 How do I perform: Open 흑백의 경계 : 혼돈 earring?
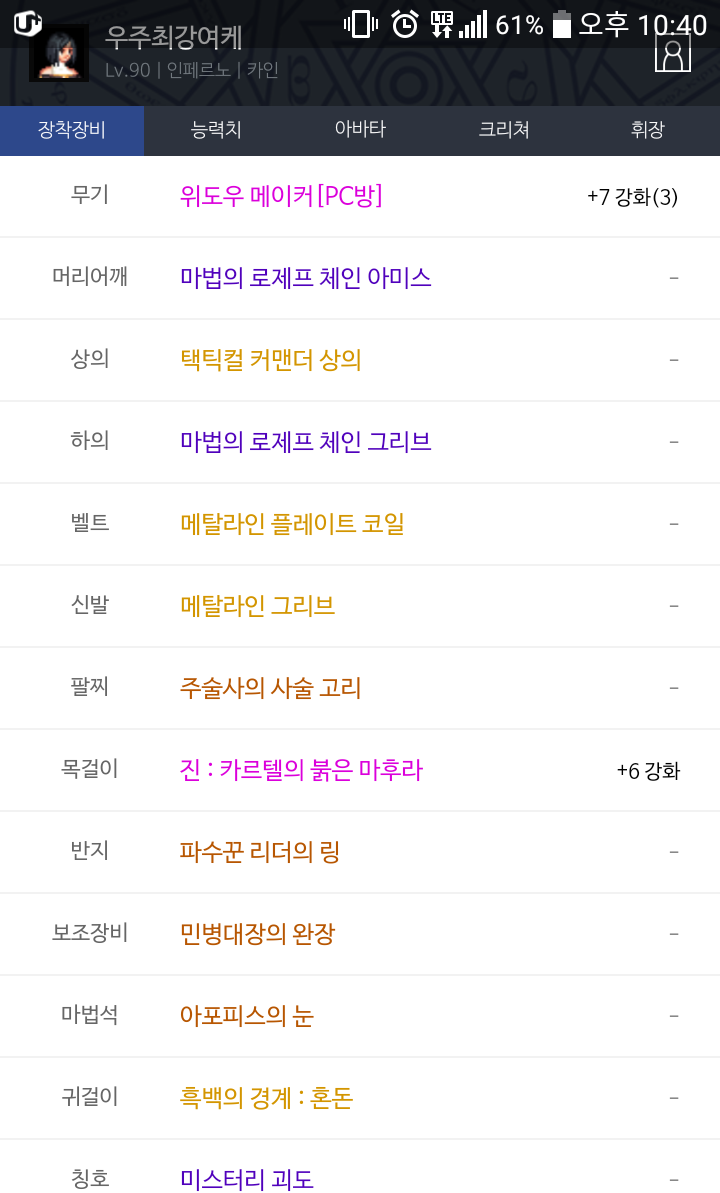266,1099
